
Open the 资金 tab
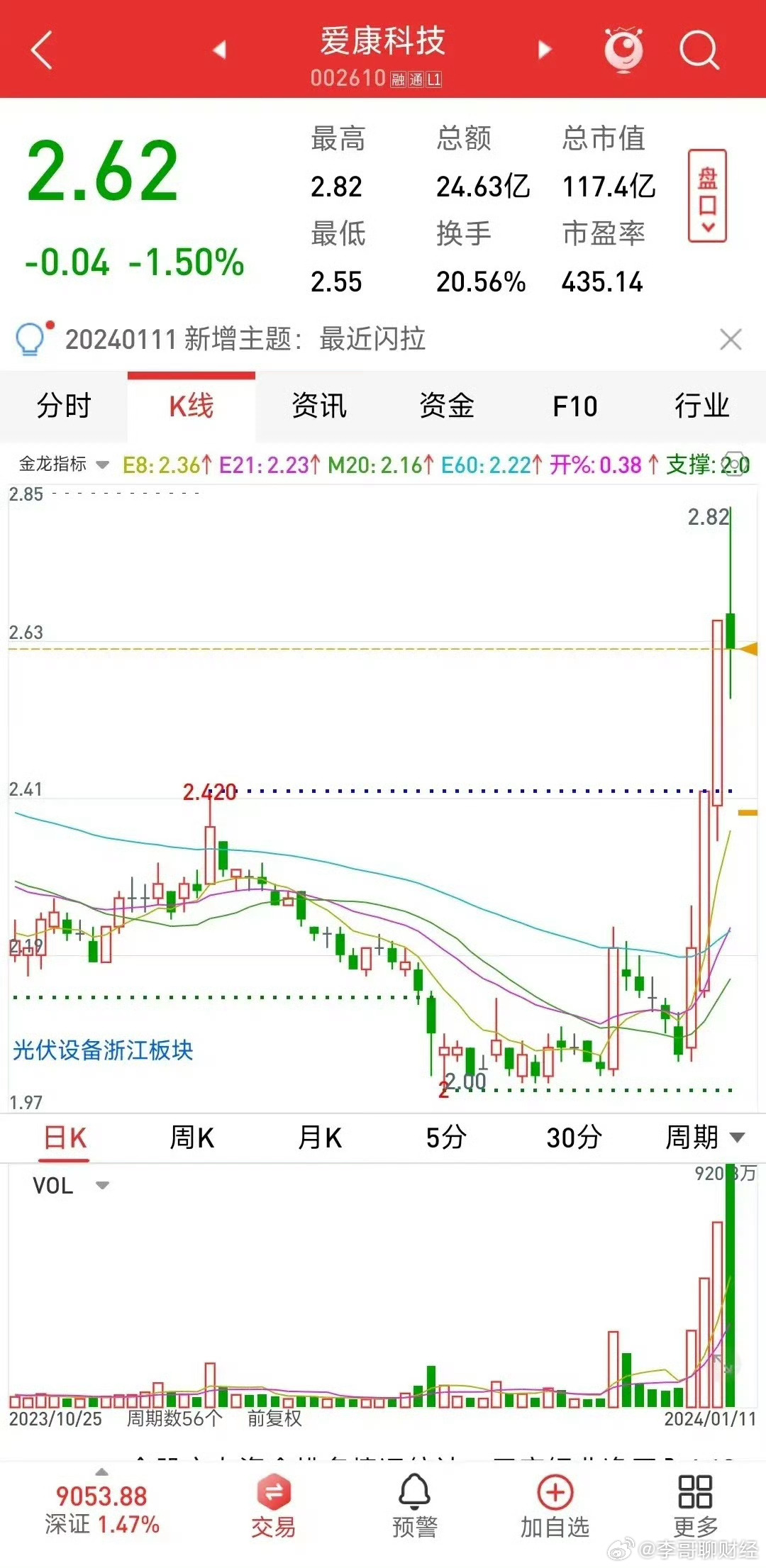(446, 406)
